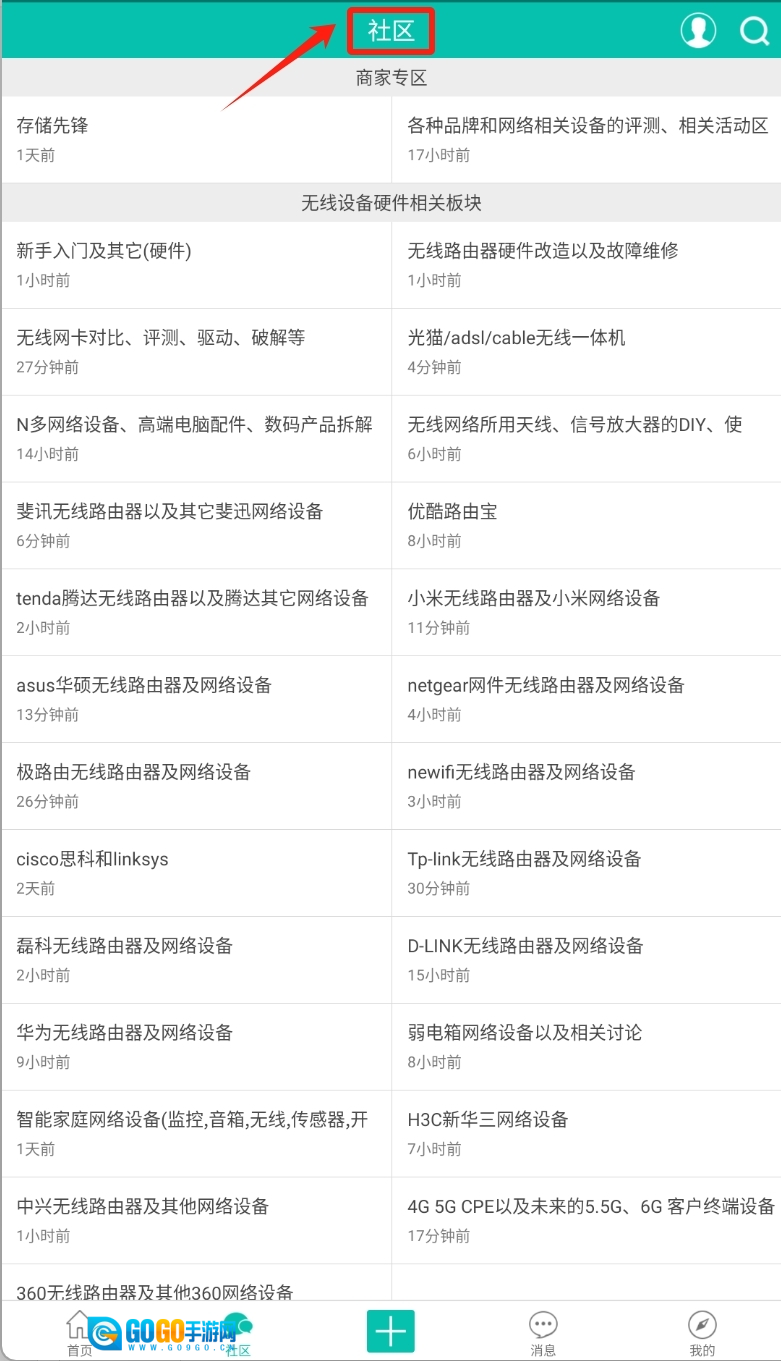Open the user profile icon
This screenshot has height=1361, width=781.
pyautogui.click(x=698, y=31)
